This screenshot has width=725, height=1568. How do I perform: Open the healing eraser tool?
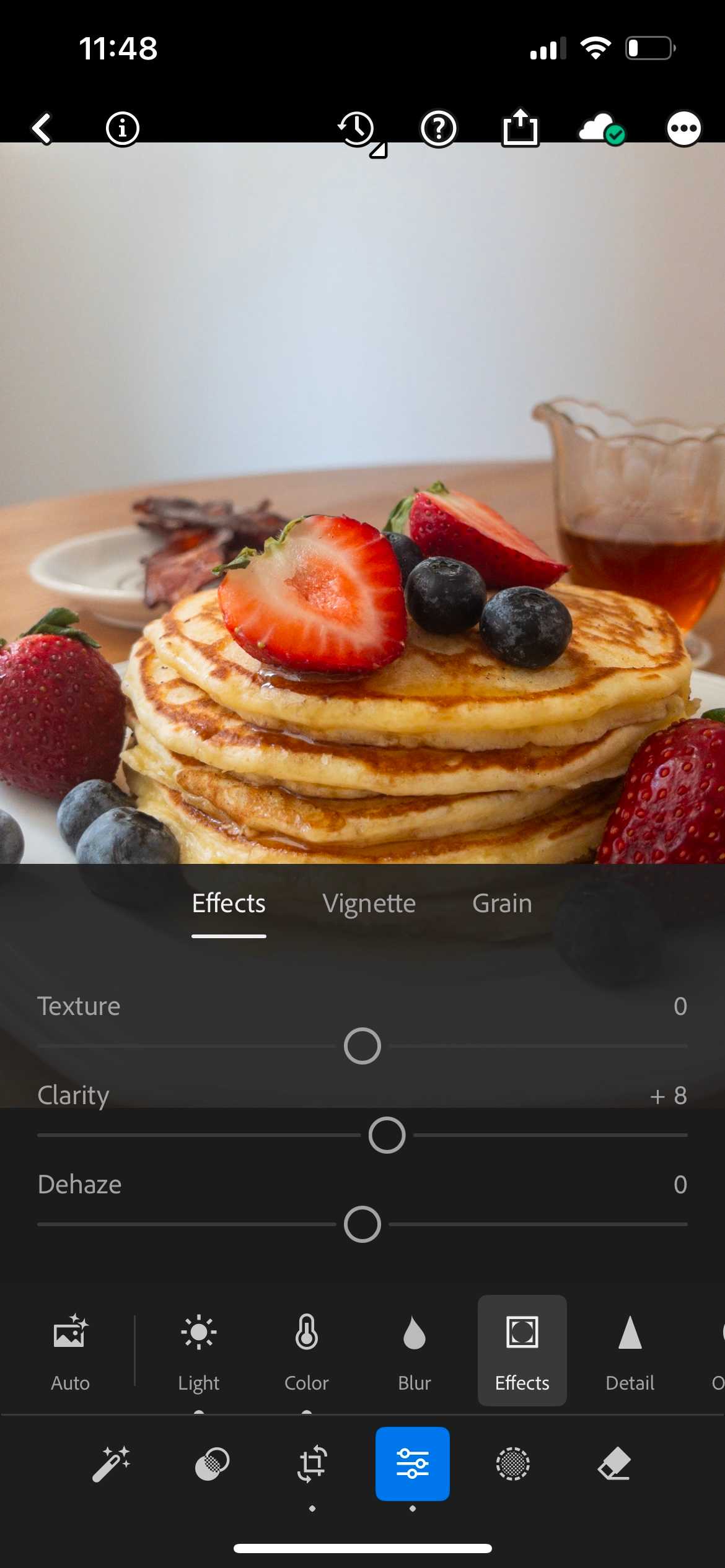[614, 1464]
